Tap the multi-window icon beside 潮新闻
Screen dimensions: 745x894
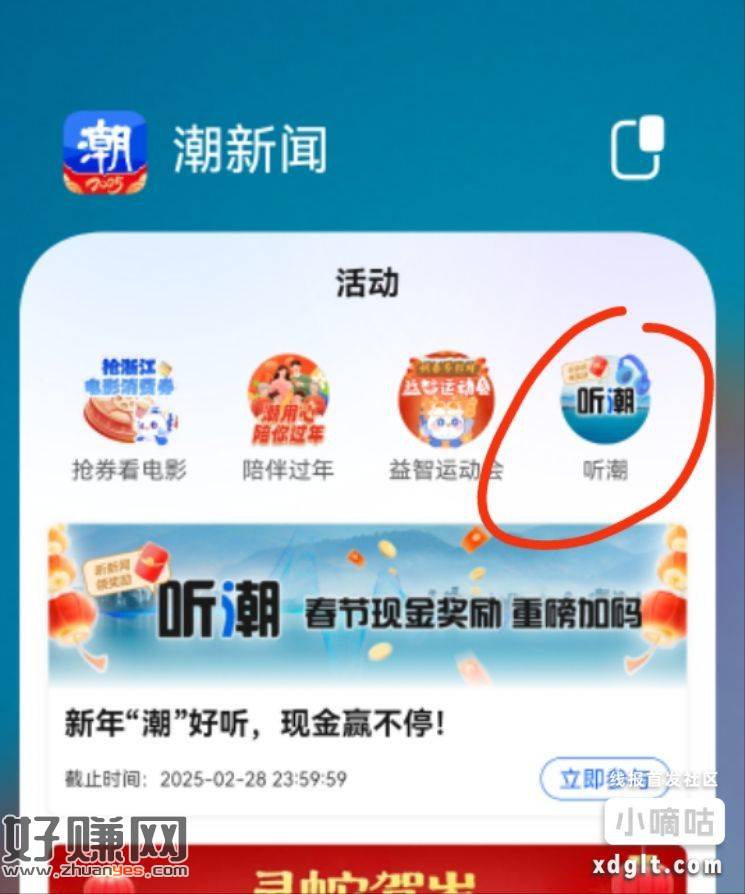pos(638,149)
